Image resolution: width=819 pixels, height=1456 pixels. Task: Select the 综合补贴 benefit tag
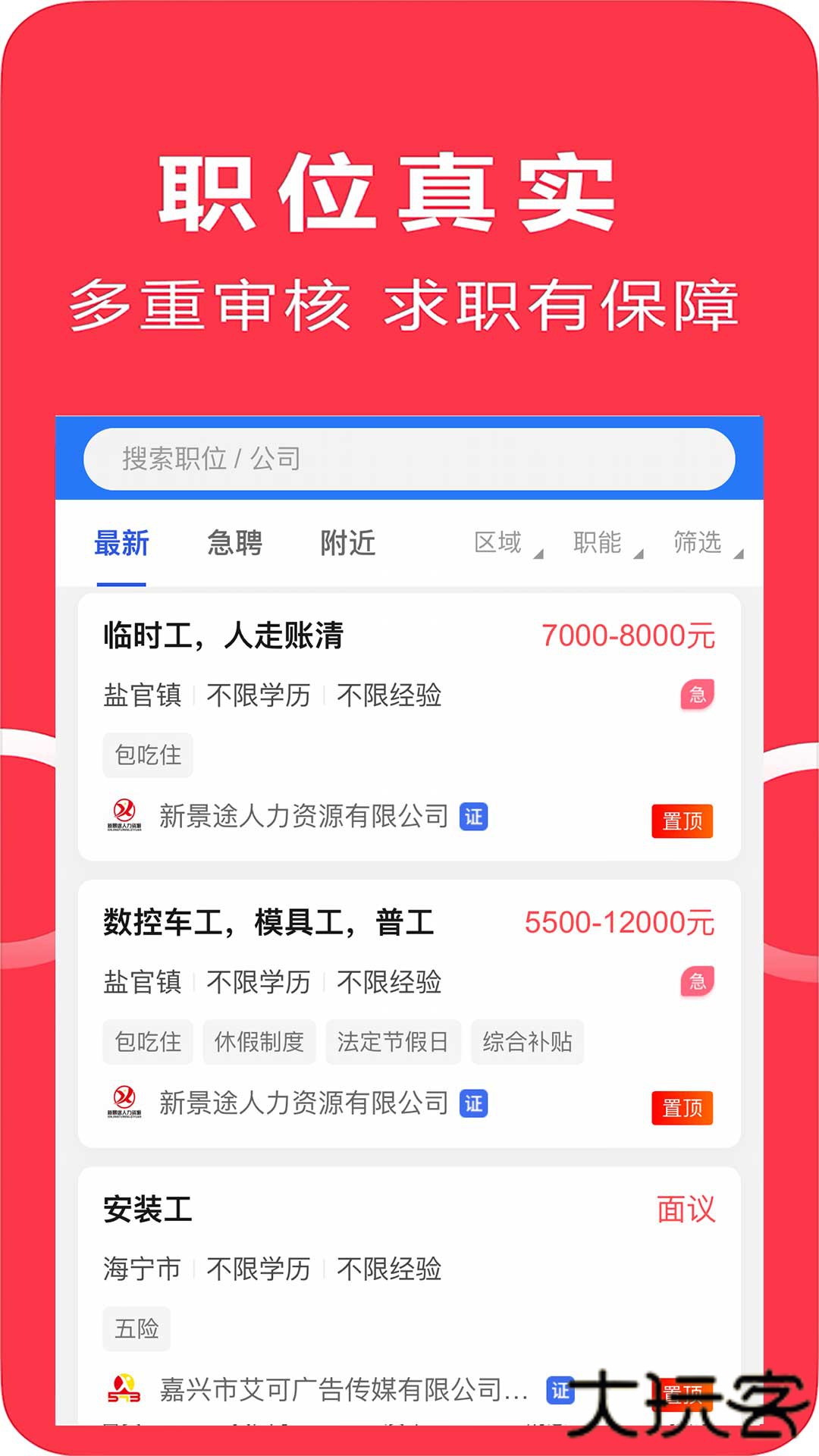[529, 1042]
